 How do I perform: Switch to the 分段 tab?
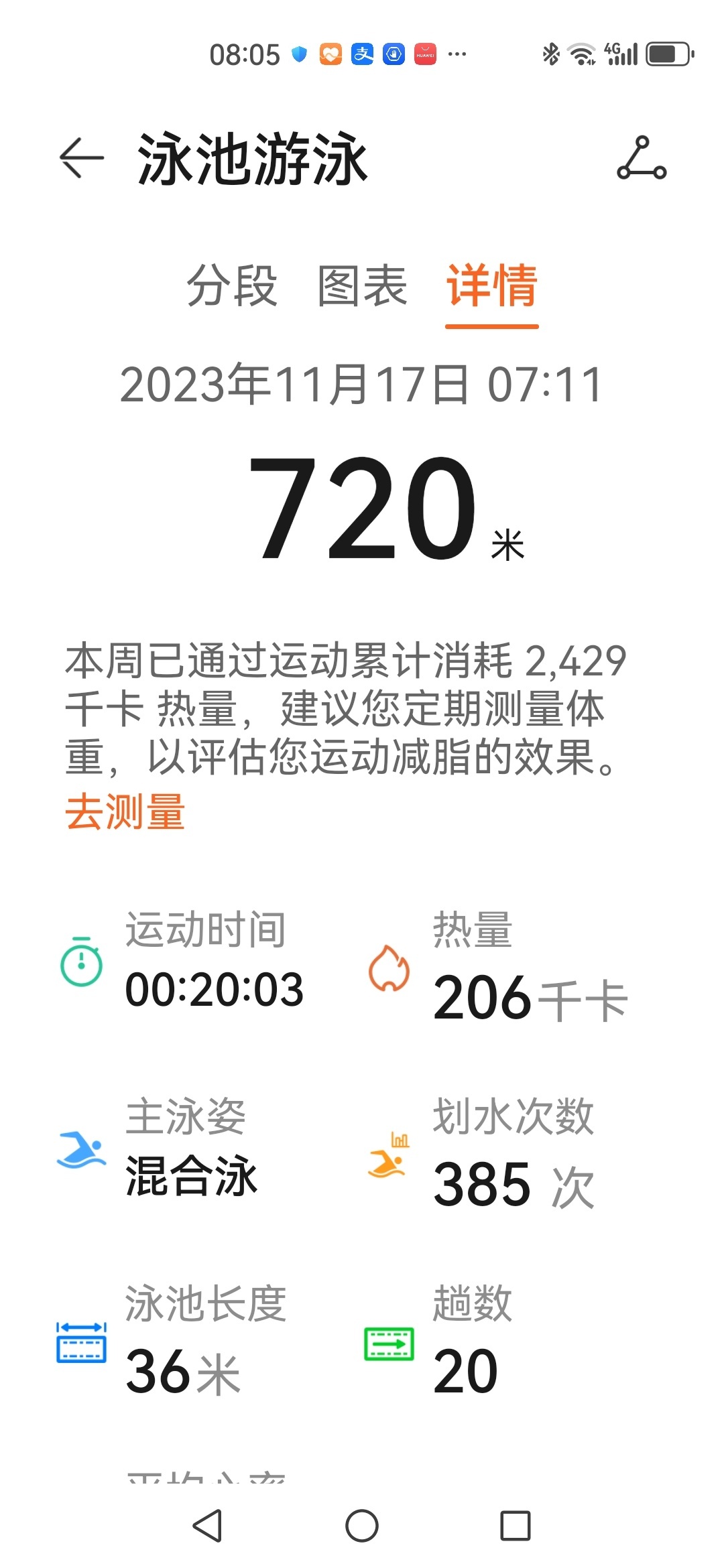[231, 286]
